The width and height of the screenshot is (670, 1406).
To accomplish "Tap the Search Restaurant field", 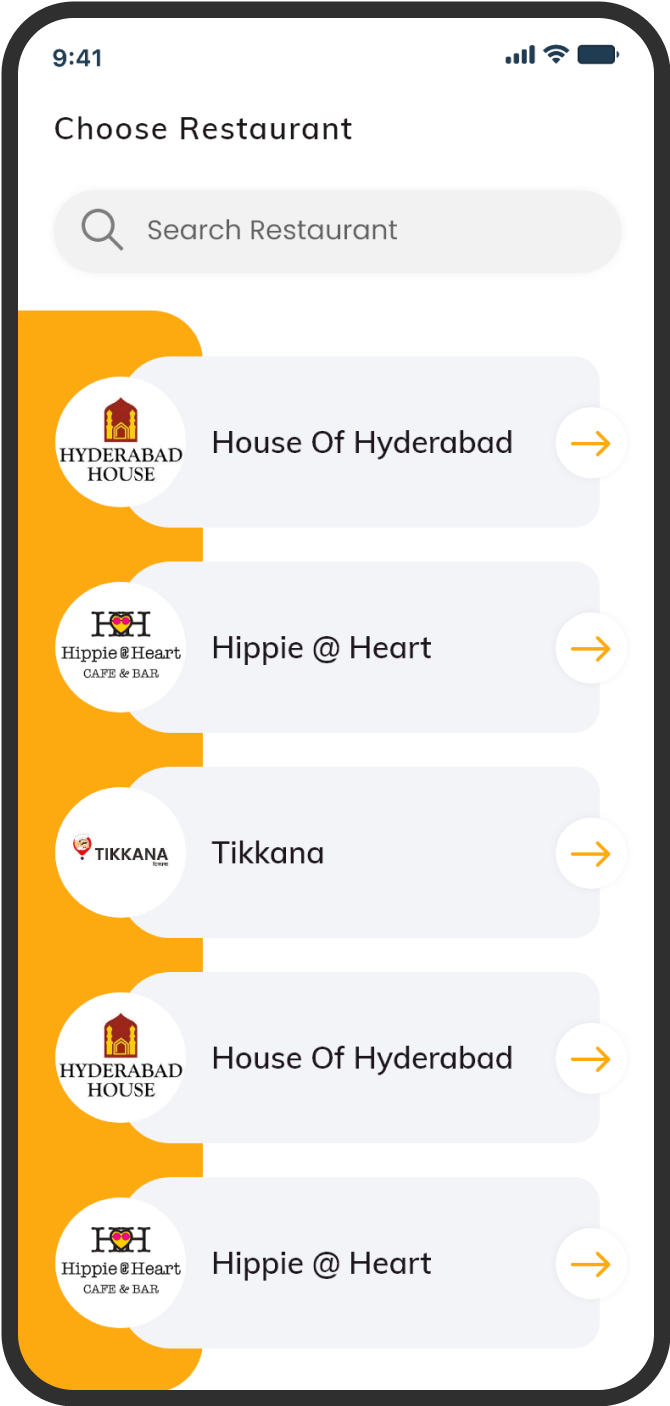I will (x=337, y=230).
